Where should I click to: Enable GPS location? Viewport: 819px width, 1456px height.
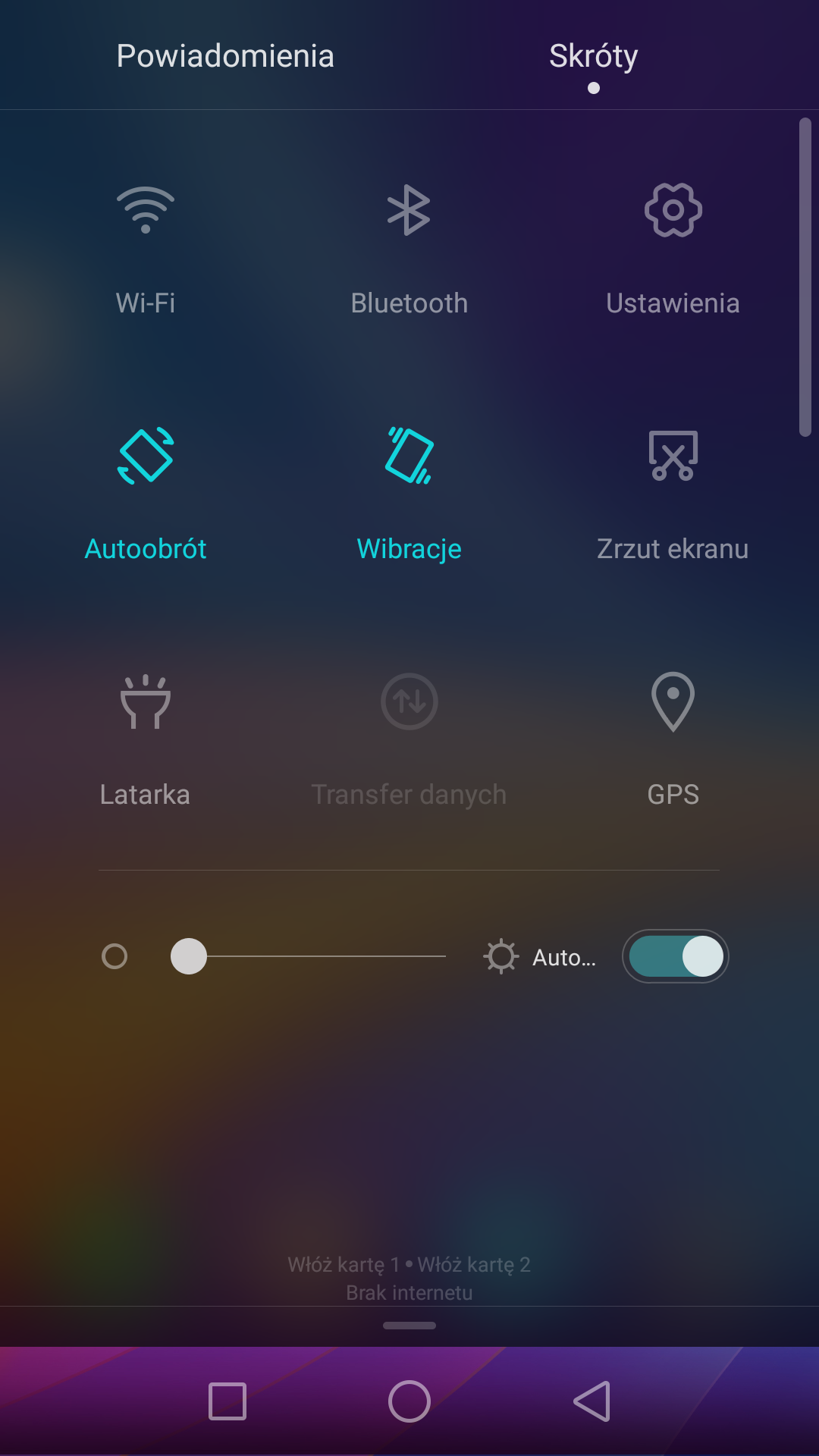[x=673, y=702]
